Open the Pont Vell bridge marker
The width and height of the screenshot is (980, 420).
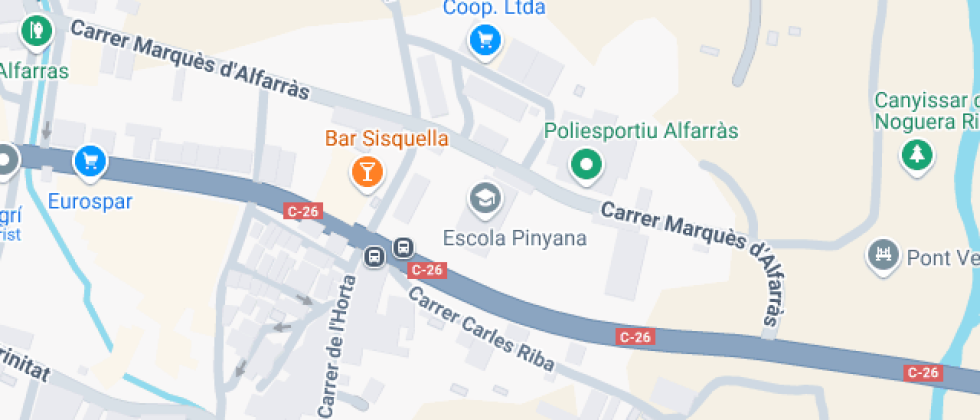(x=883, y=257)
